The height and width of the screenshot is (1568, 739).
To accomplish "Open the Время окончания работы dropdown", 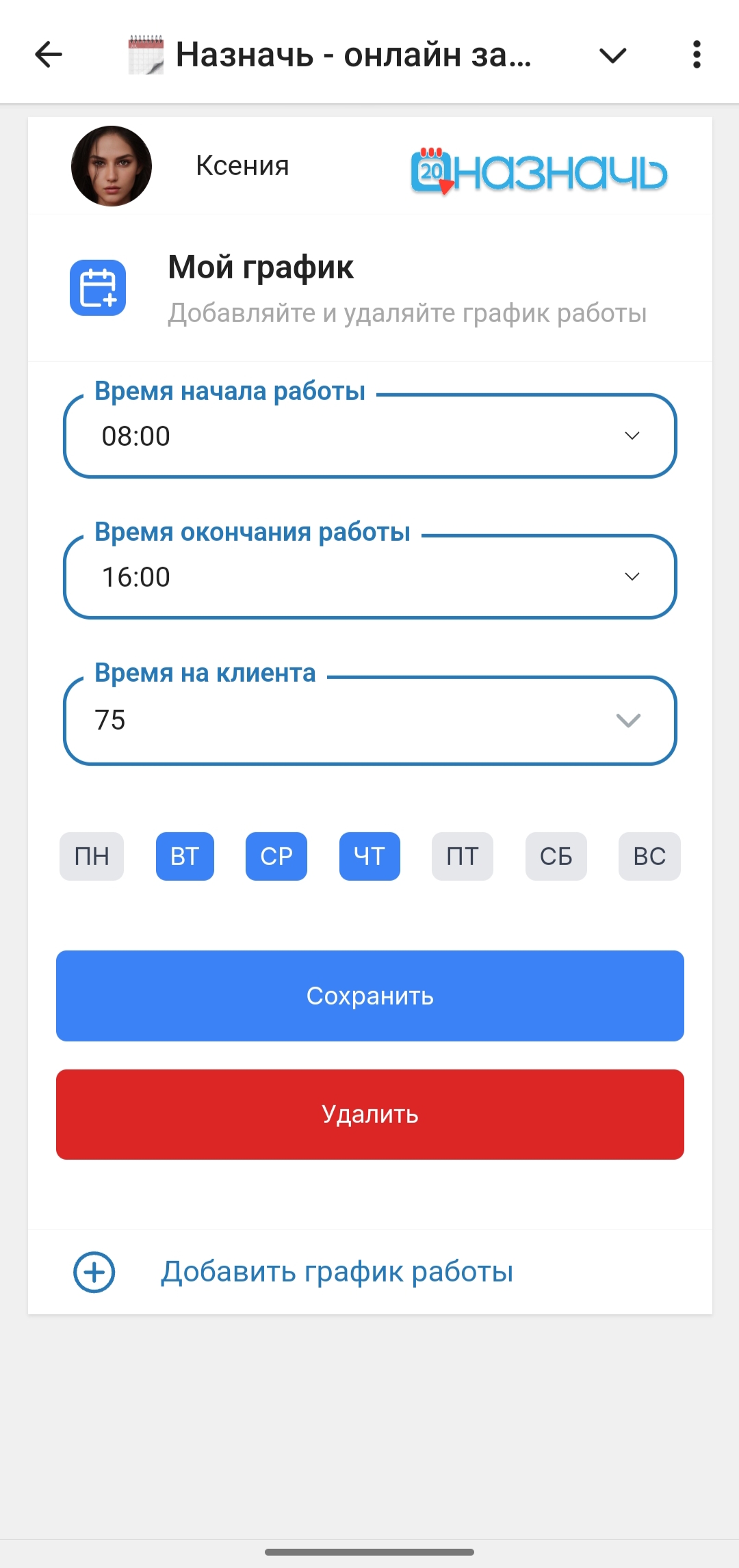I will coord(631,576).
